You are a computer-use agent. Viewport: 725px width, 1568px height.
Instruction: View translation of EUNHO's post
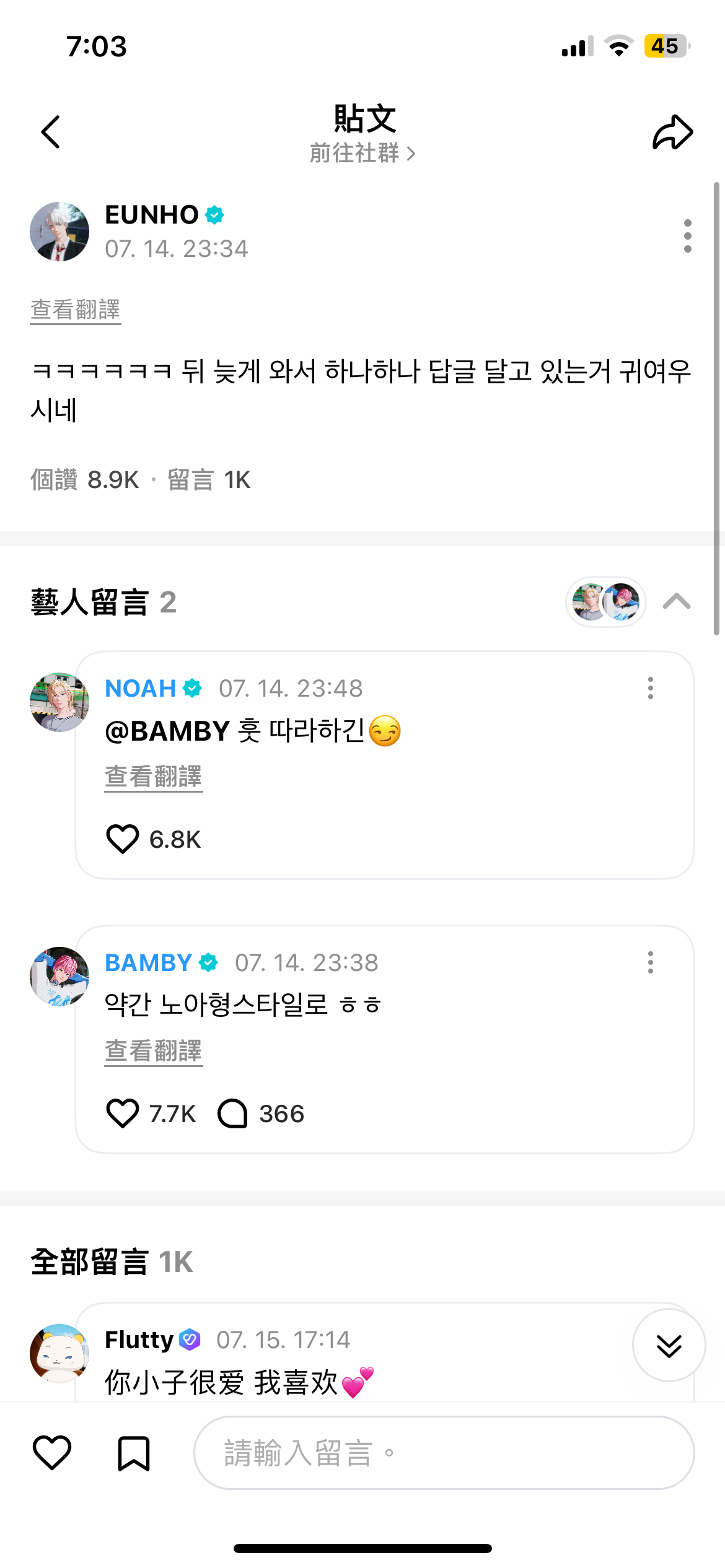[76, 310]
